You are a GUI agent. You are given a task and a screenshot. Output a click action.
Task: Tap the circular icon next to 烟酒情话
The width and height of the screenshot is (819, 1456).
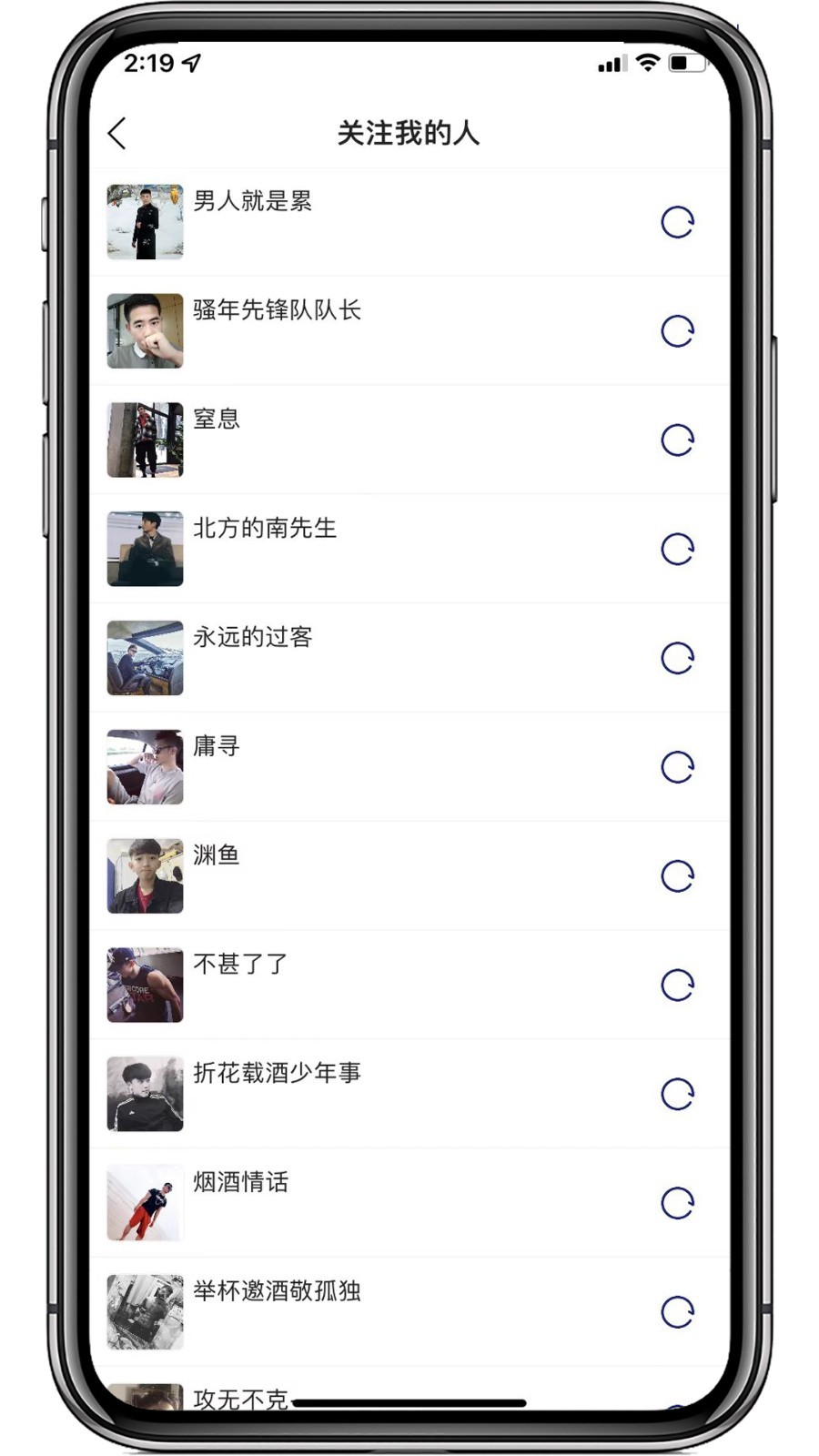677,1203
